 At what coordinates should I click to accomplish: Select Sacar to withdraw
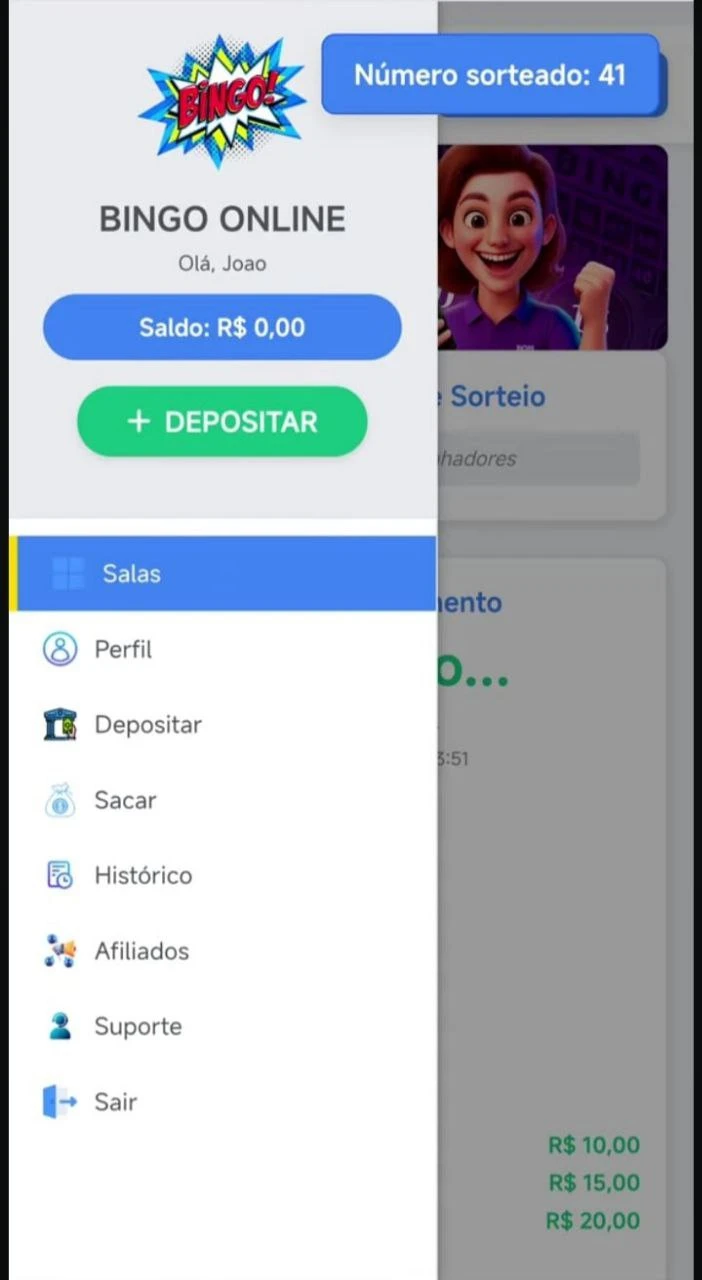[x=124, y=800]
